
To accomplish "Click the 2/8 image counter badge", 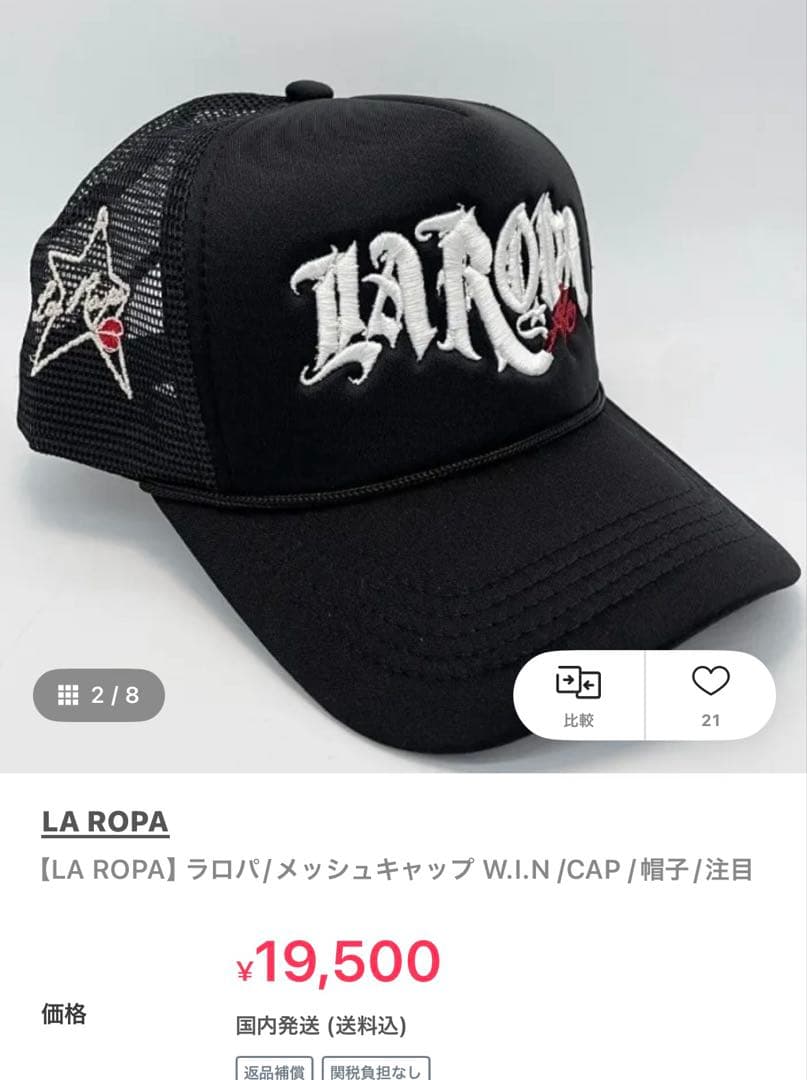I will pyautogui.click(x=100, y=695).
